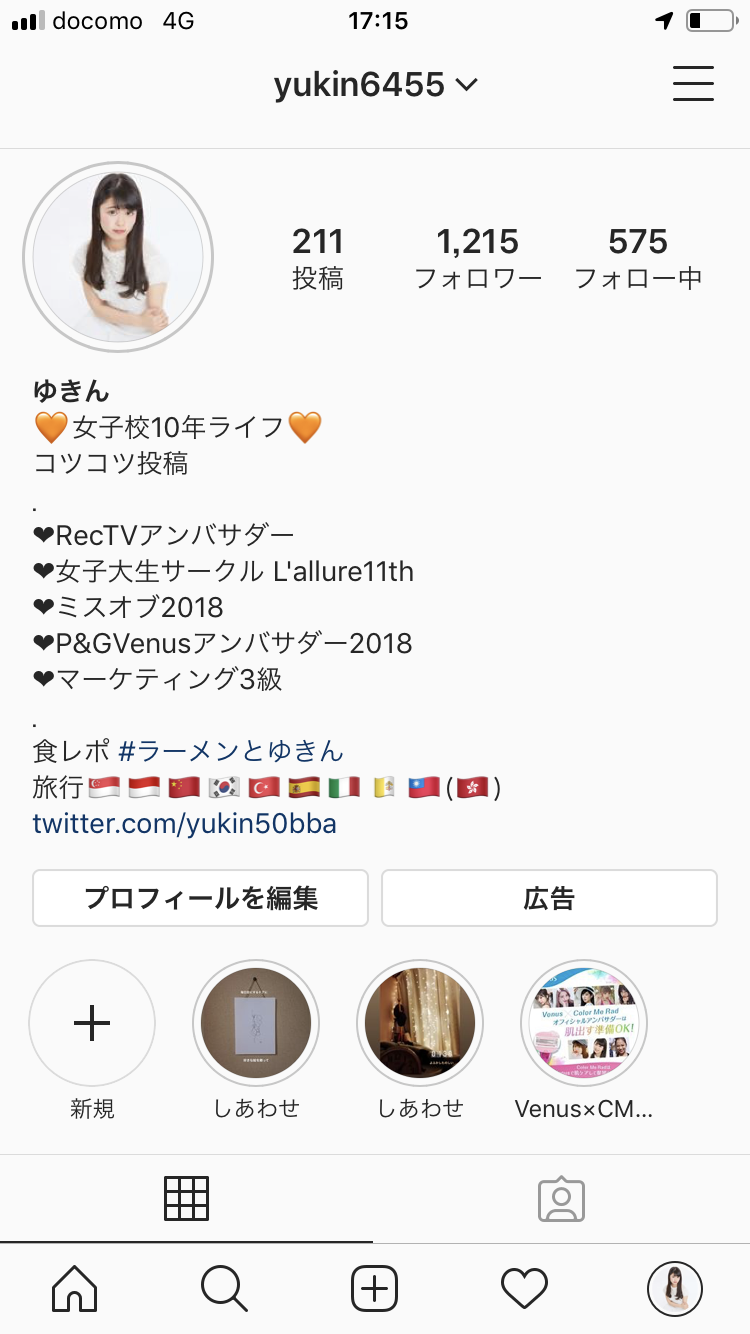750x1334 pixels.
Task: Switch to the tagged photos tab
Action: [x=561, y=1198]
